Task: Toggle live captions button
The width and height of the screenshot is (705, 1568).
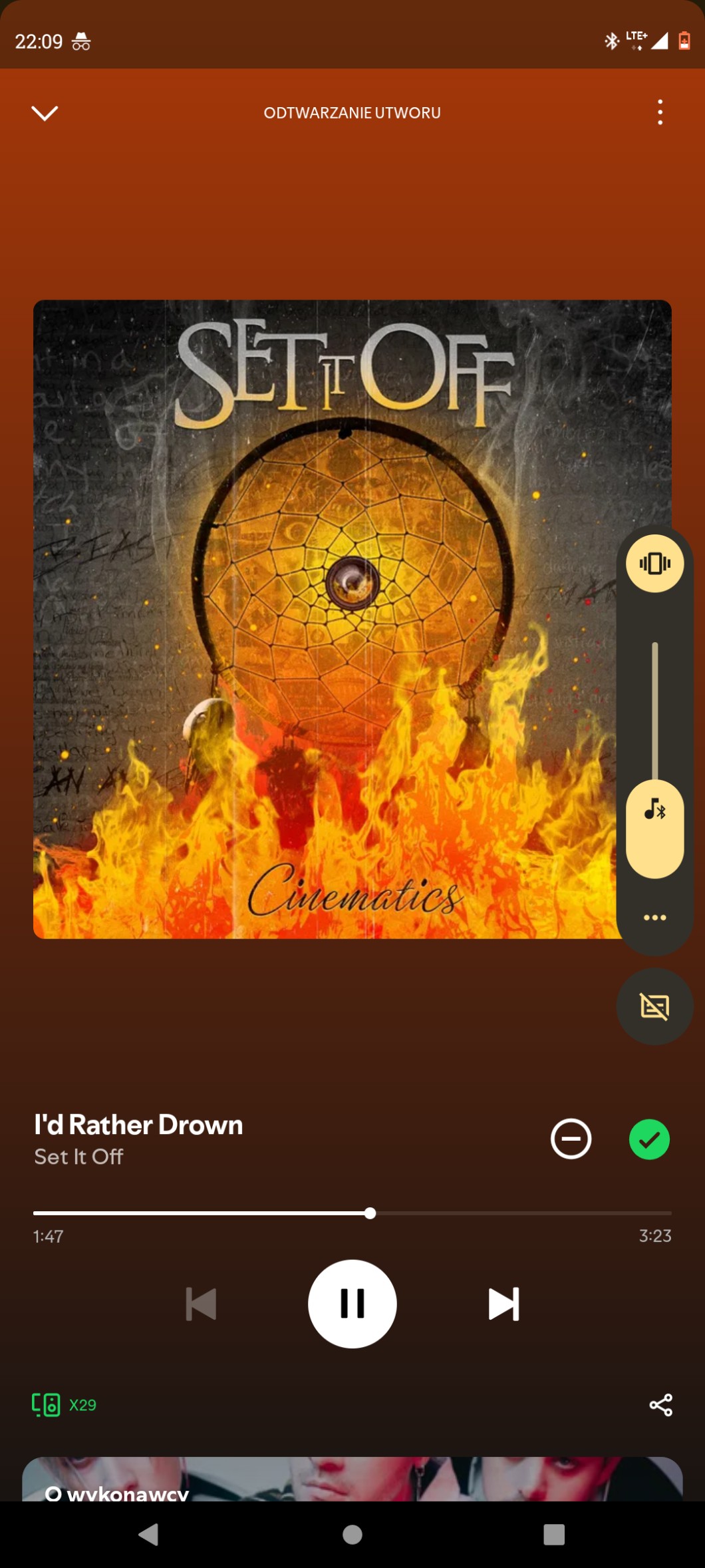Action: click(x=654, y=1006)
